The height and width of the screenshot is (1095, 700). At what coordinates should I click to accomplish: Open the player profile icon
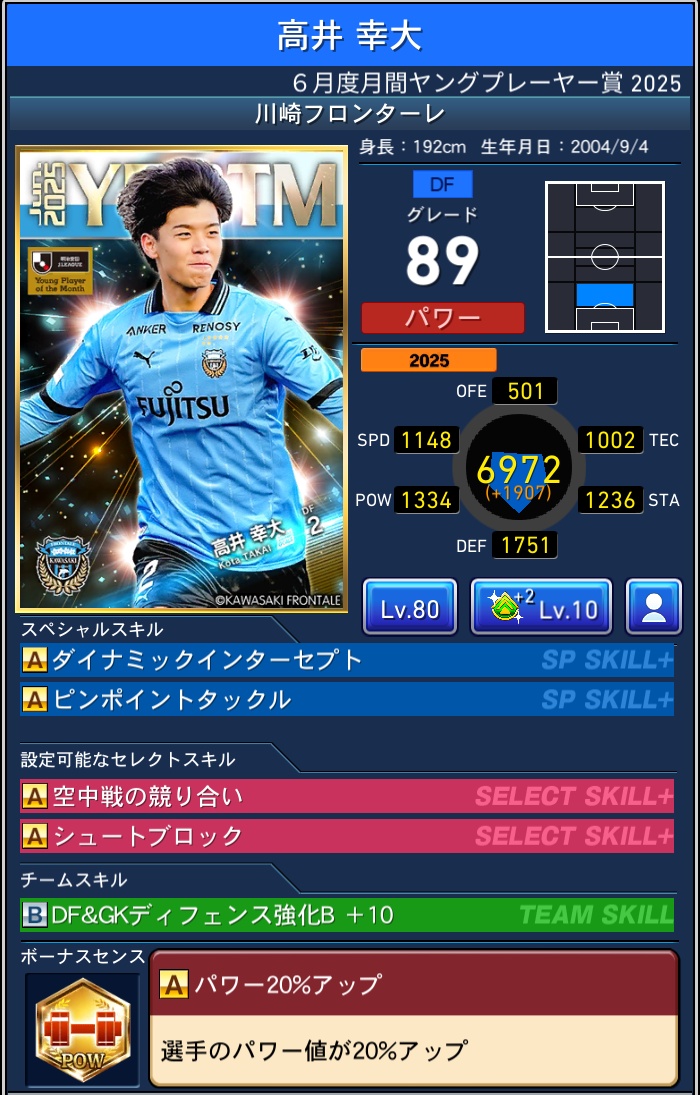point(653,607)
